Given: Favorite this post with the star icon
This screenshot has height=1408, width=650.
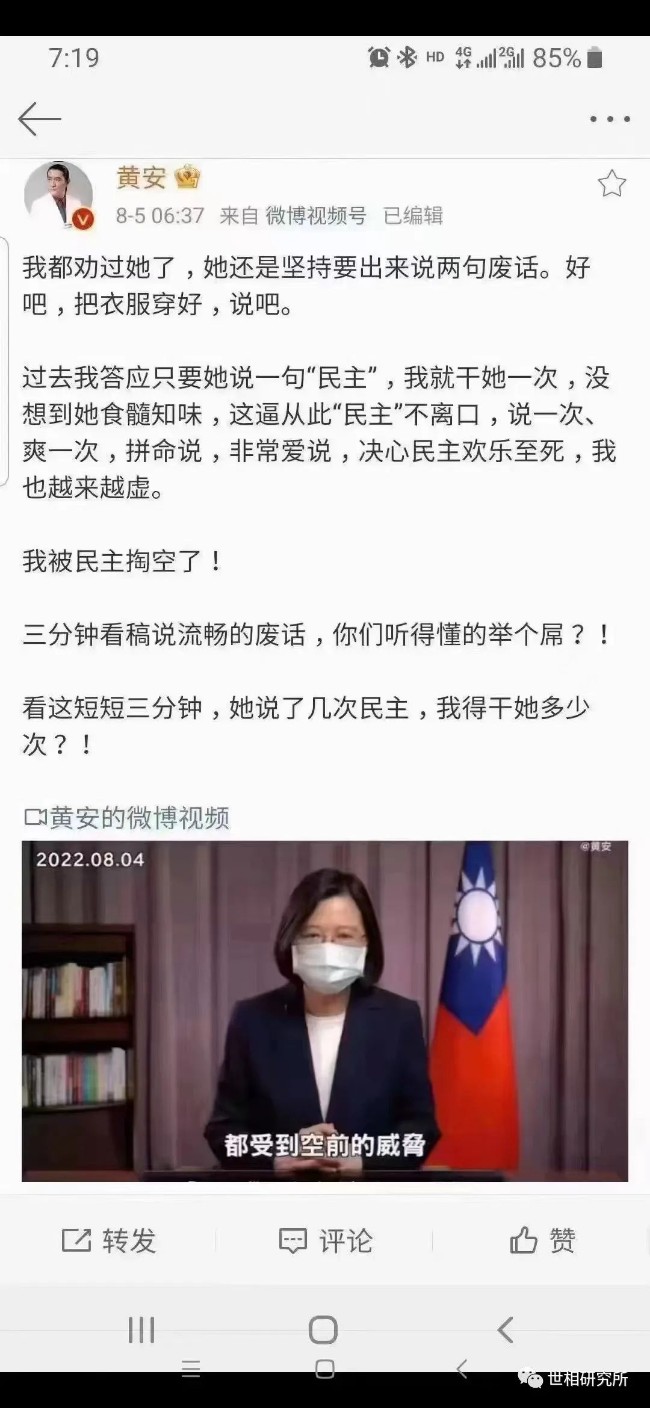Looking at the screenshot, I should [611, 184].
